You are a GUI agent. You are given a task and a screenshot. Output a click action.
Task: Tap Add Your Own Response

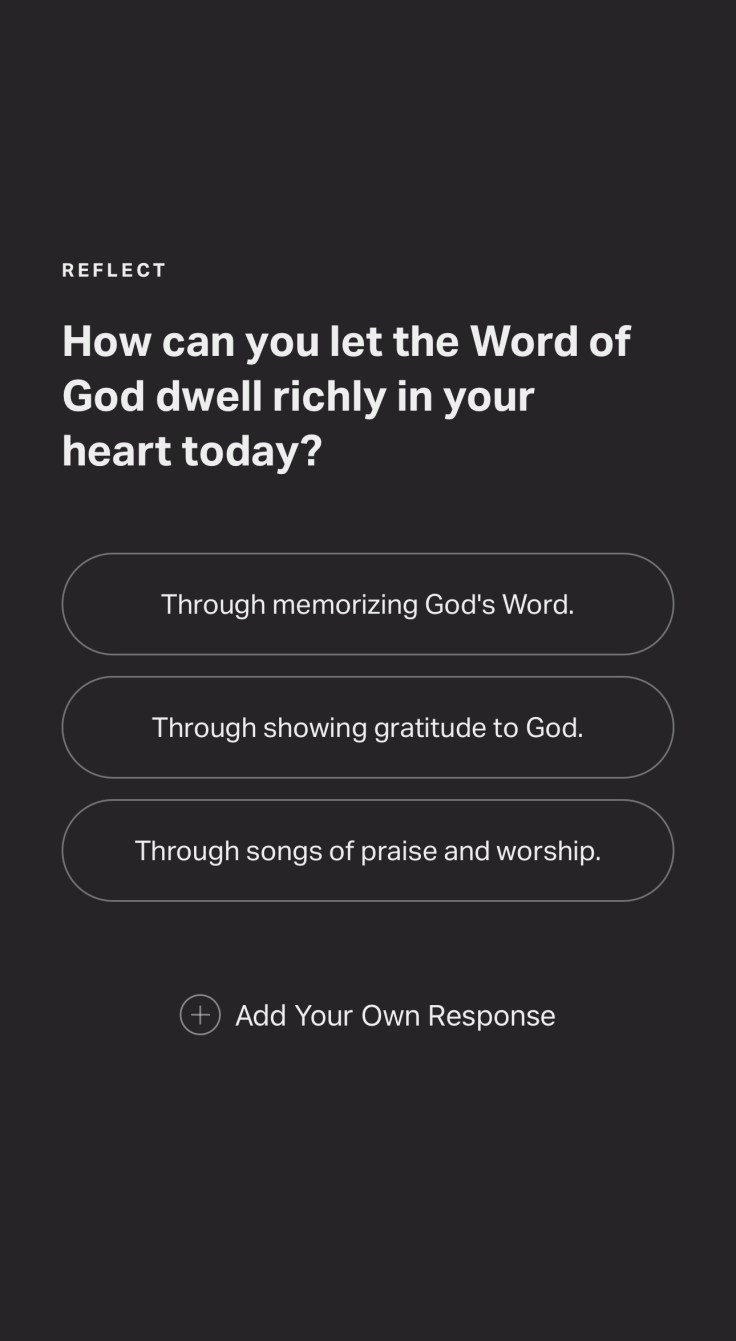point(367,1015)
